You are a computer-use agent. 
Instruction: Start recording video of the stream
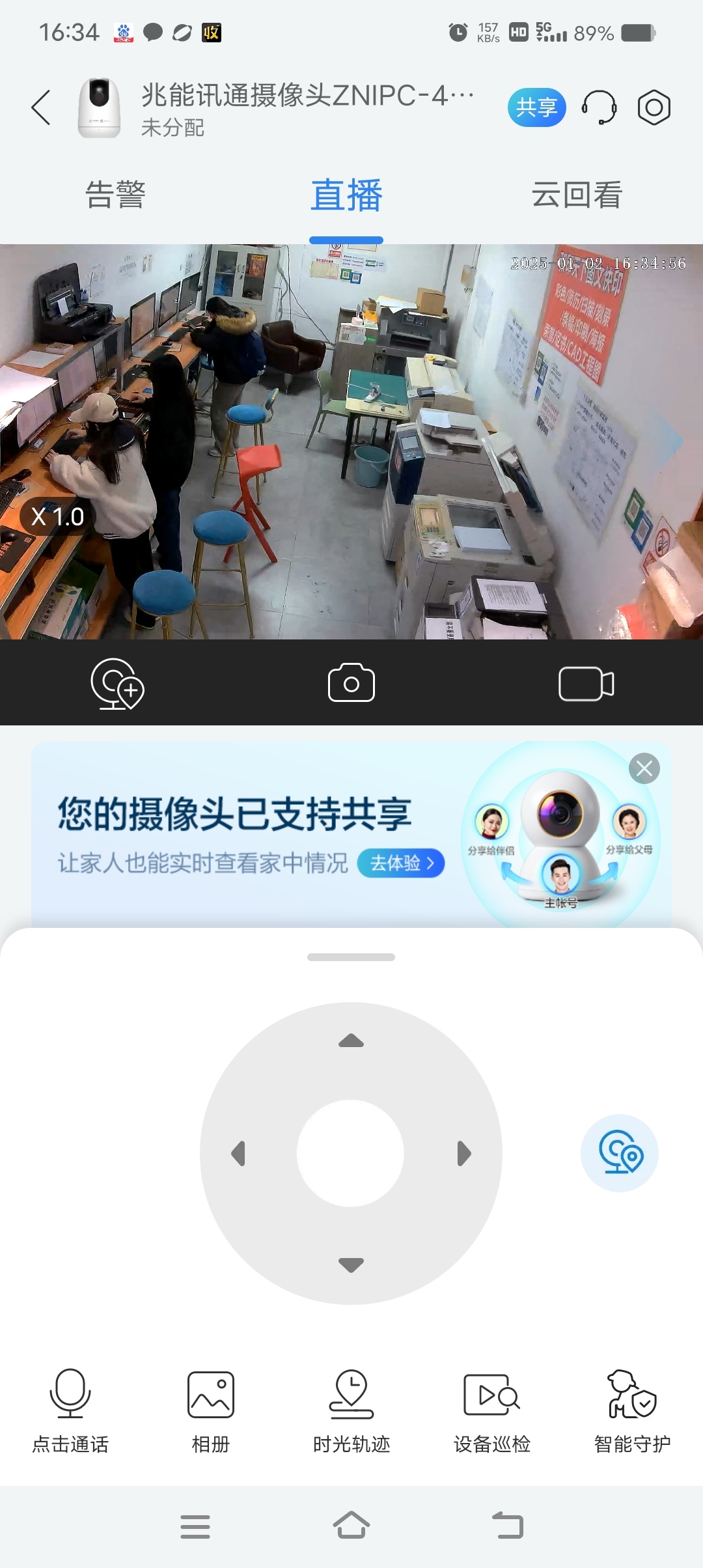(x=586, y=684)
